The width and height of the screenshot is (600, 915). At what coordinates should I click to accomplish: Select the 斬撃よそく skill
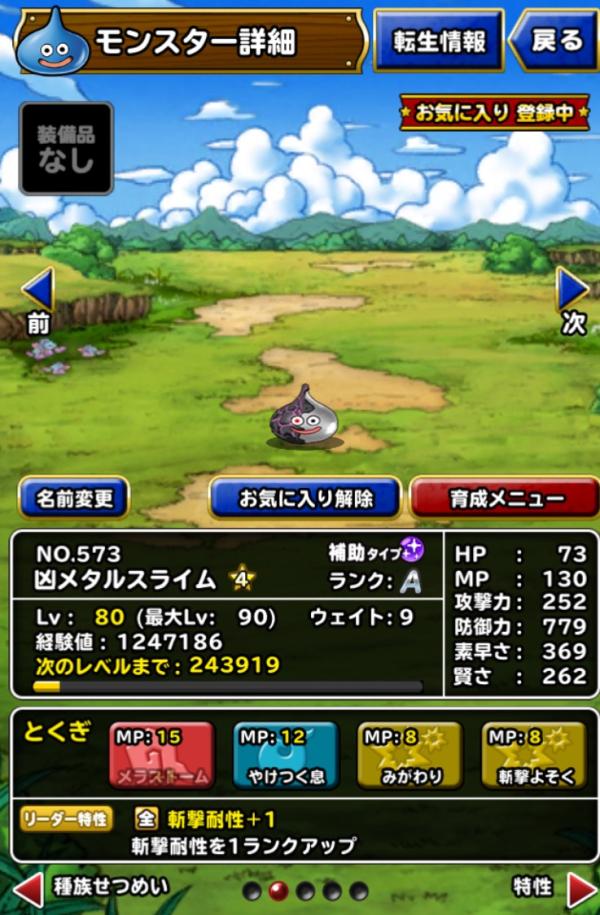click(x=532, y=756)
